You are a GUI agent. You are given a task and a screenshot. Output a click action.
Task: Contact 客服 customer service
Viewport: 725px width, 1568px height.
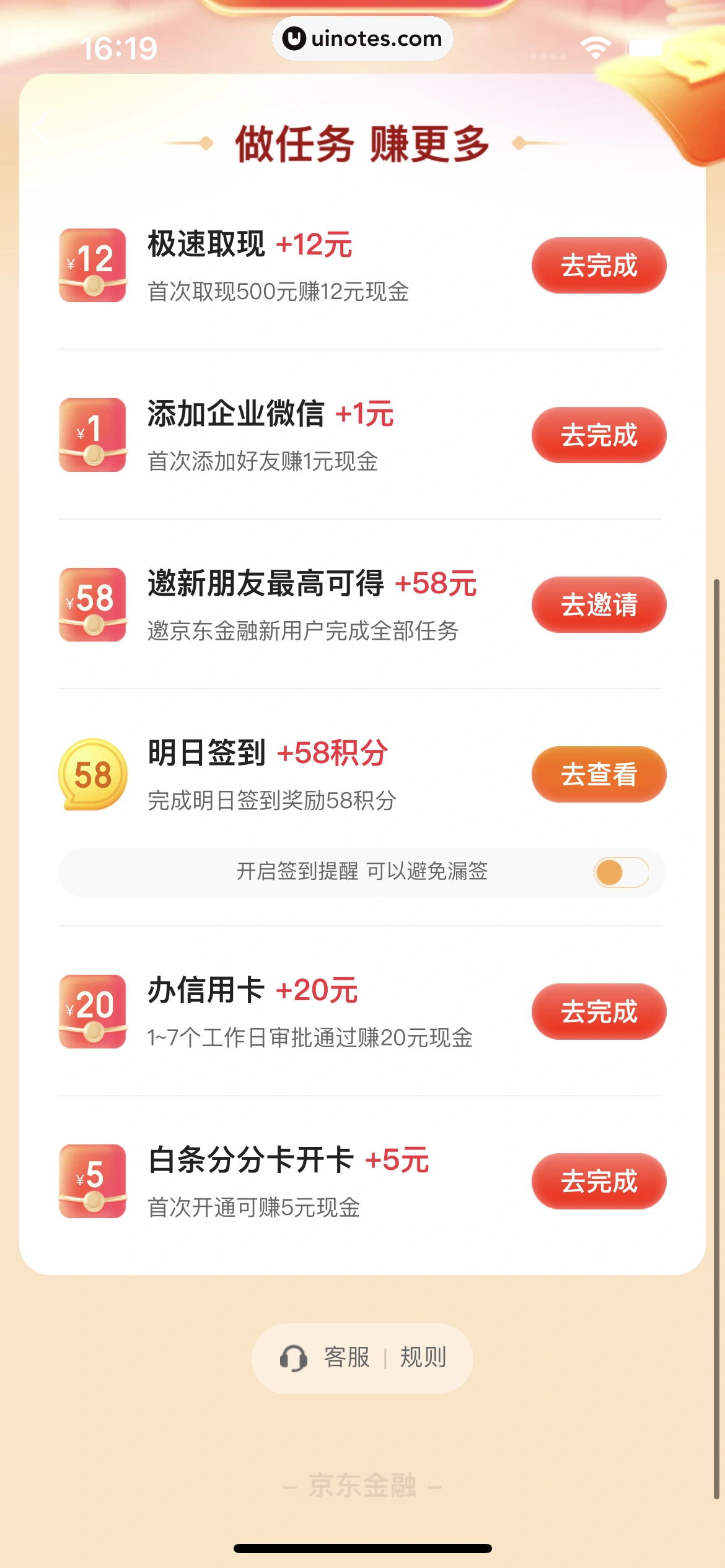pos(327,1358)
